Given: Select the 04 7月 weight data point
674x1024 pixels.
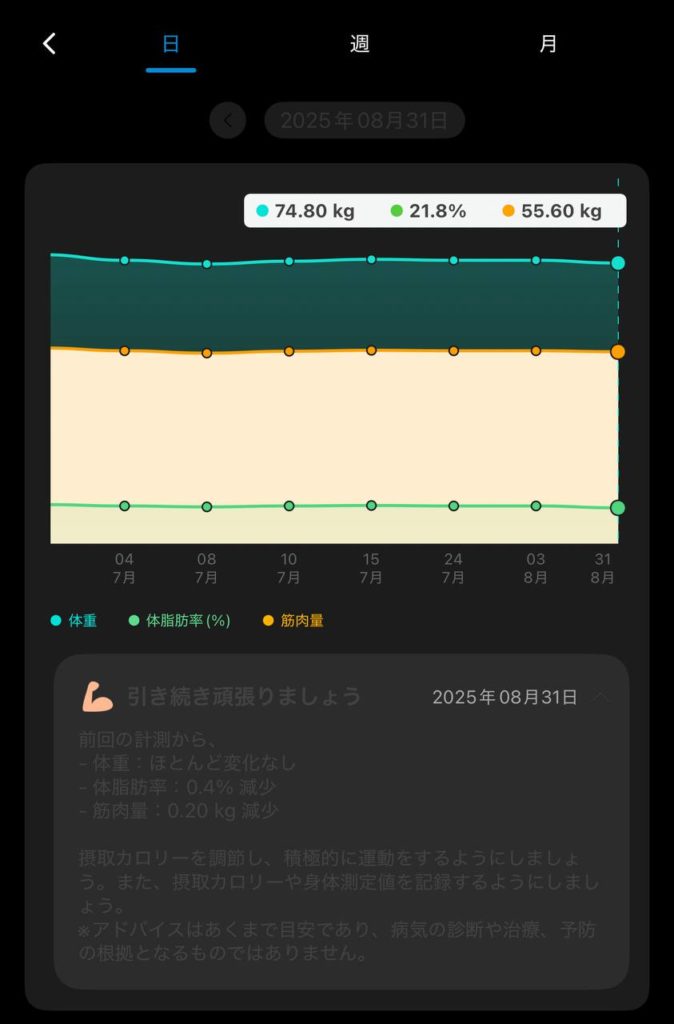Looking at the screenshot, I should click(x=125, y=260).
